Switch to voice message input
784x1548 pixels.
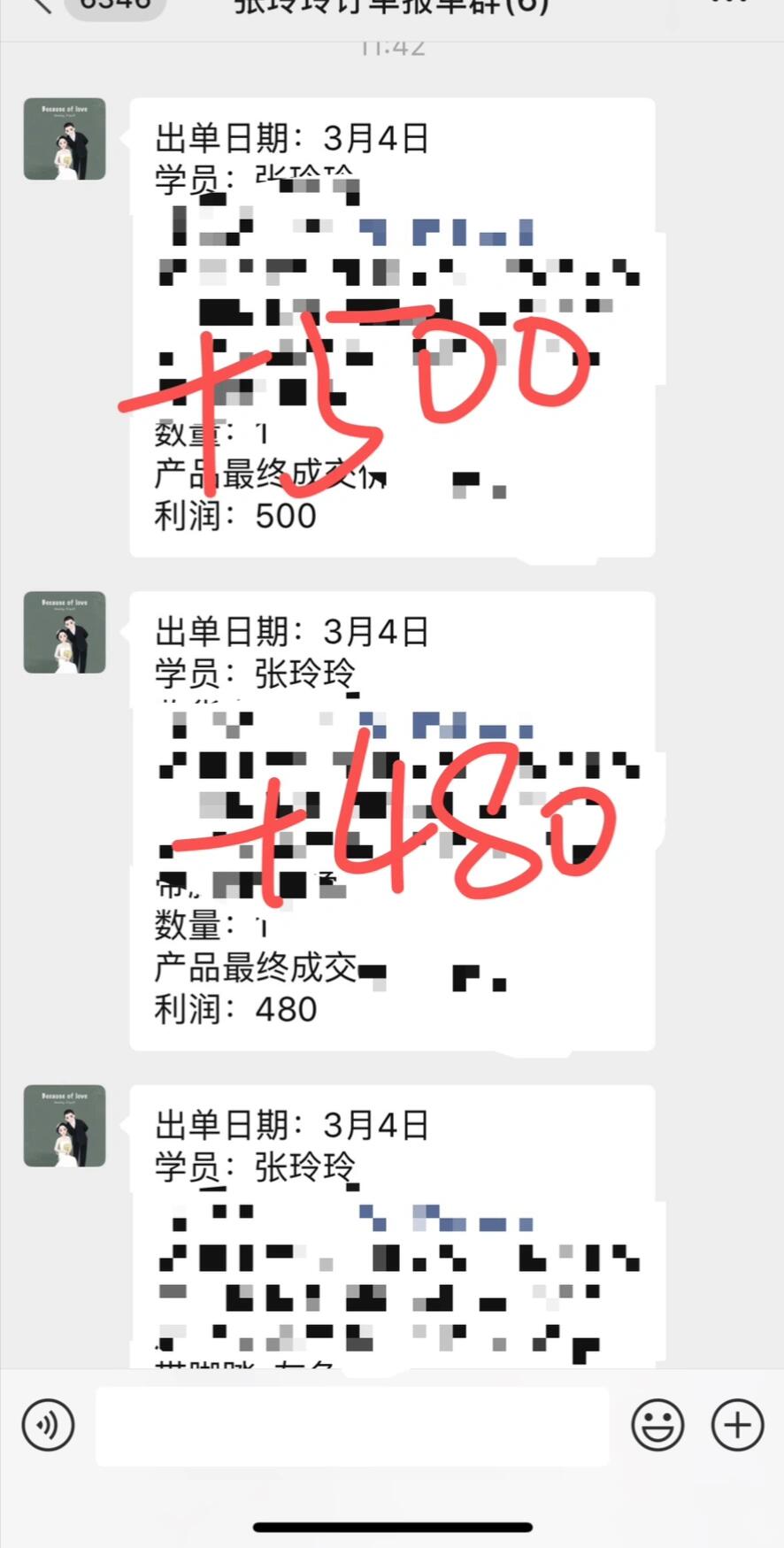pyautogui.click(x=48, y=1425)
